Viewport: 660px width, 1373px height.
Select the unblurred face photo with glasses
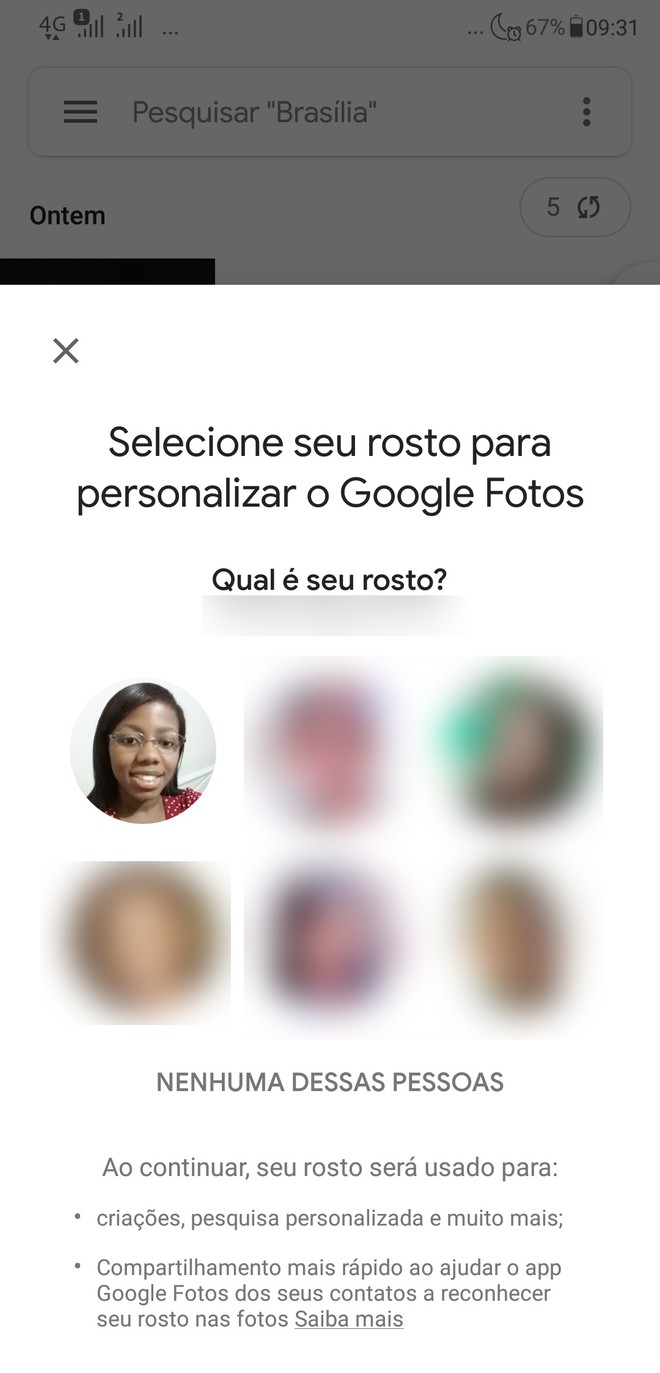pyautogui.click(x=143, y=751)
